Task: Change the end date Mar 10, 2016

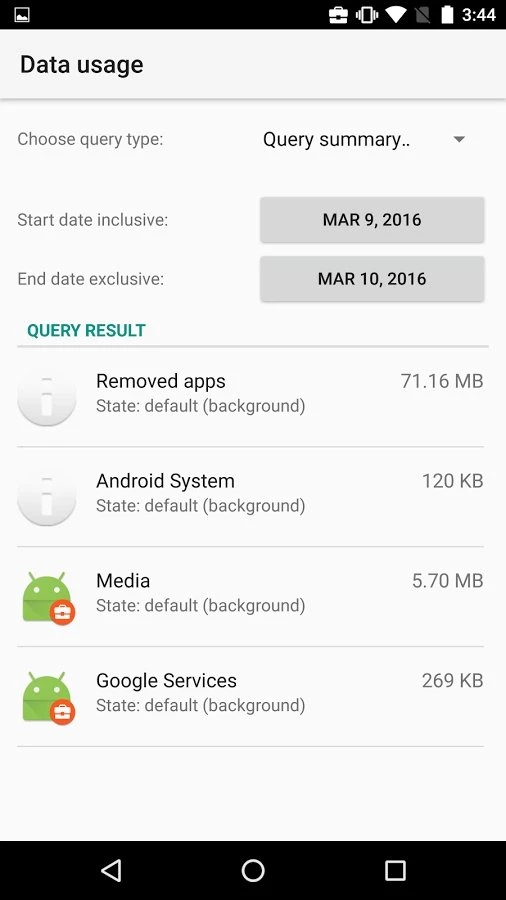Action: pyautogui.click(x=372, y=279)
